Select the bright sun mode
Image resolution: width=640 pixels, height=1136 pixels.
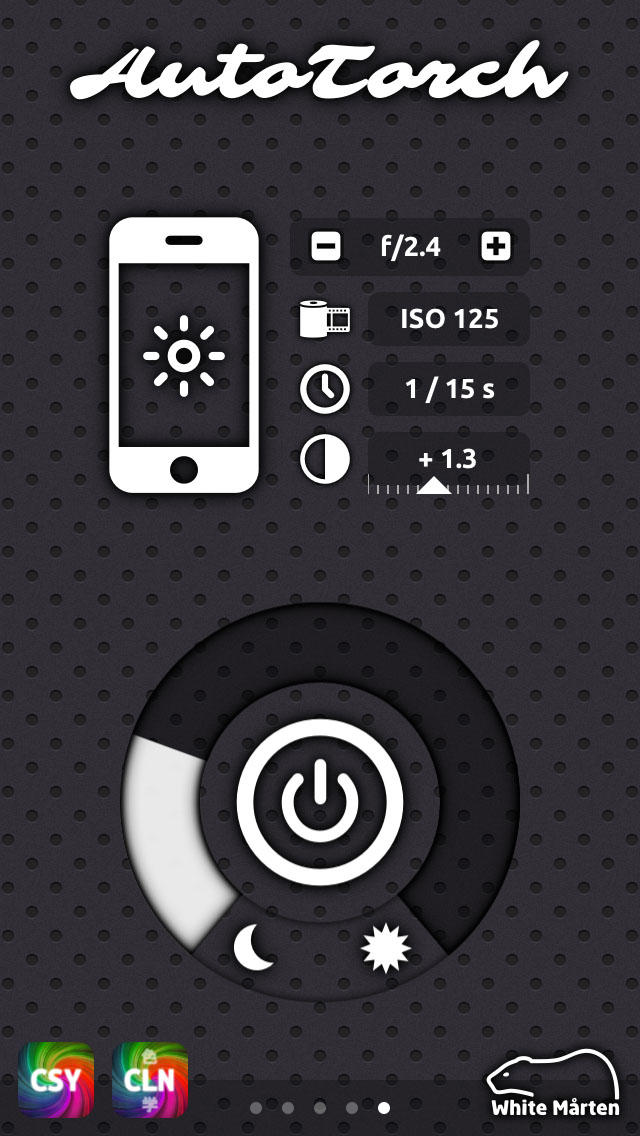pyautogui.click(x=386, y=948)
